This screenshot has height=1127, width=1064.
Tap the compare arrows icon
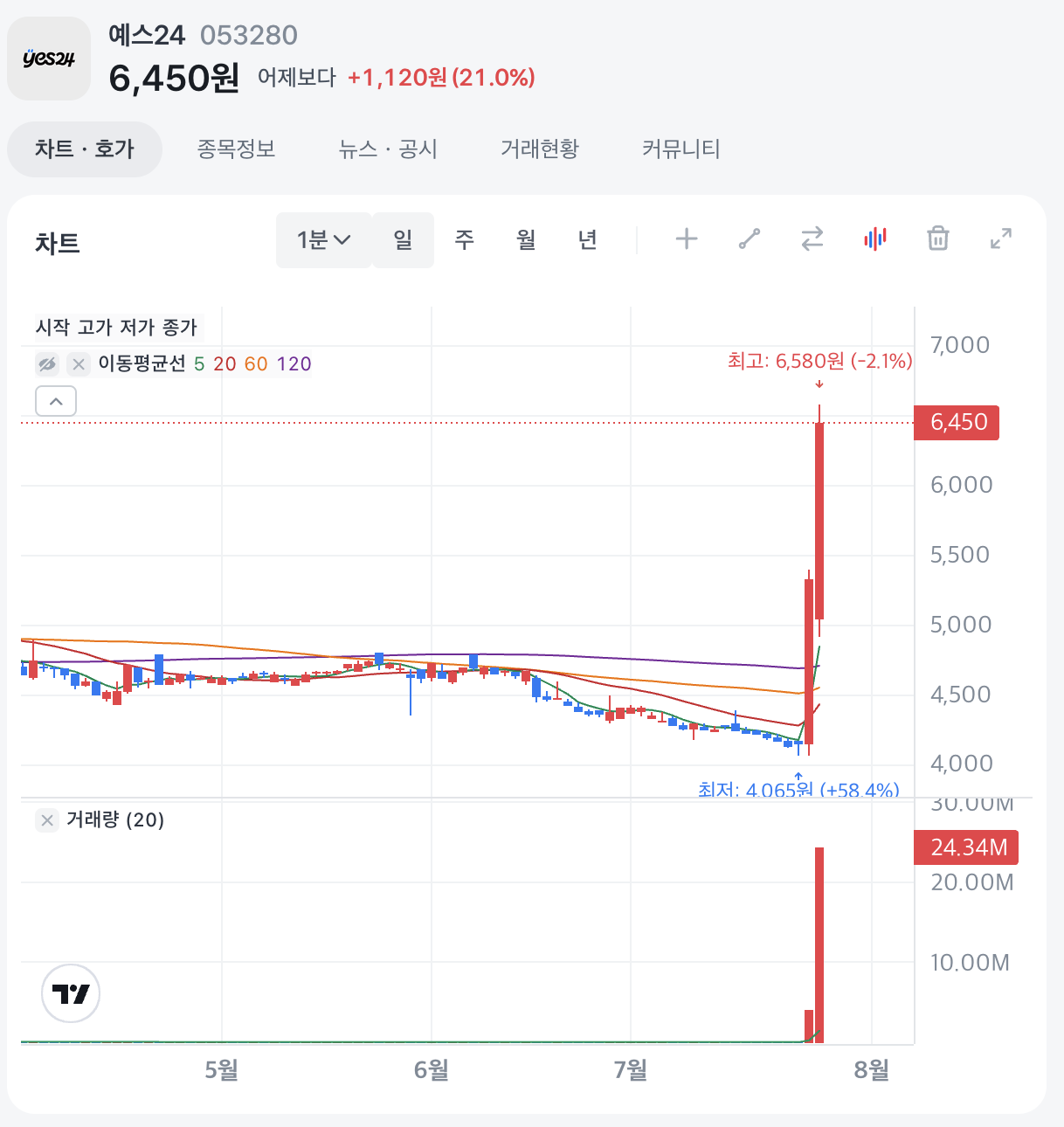pos(812,239)
